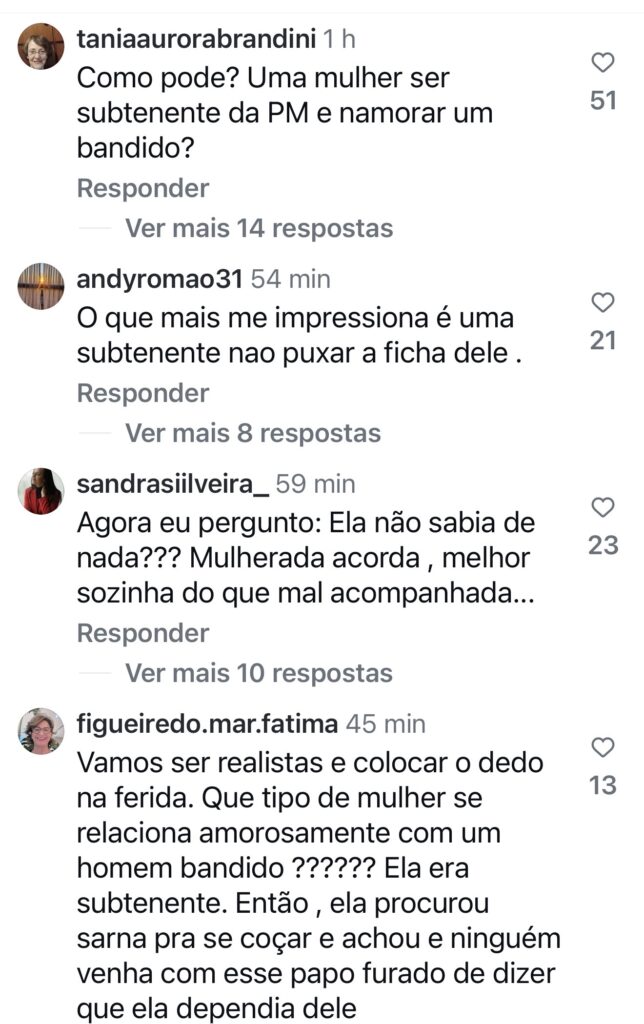Like figueiredo.mar.fatima's comment
The height and width of the screenshot is (1024, 644).
click(x=602, y=748)
